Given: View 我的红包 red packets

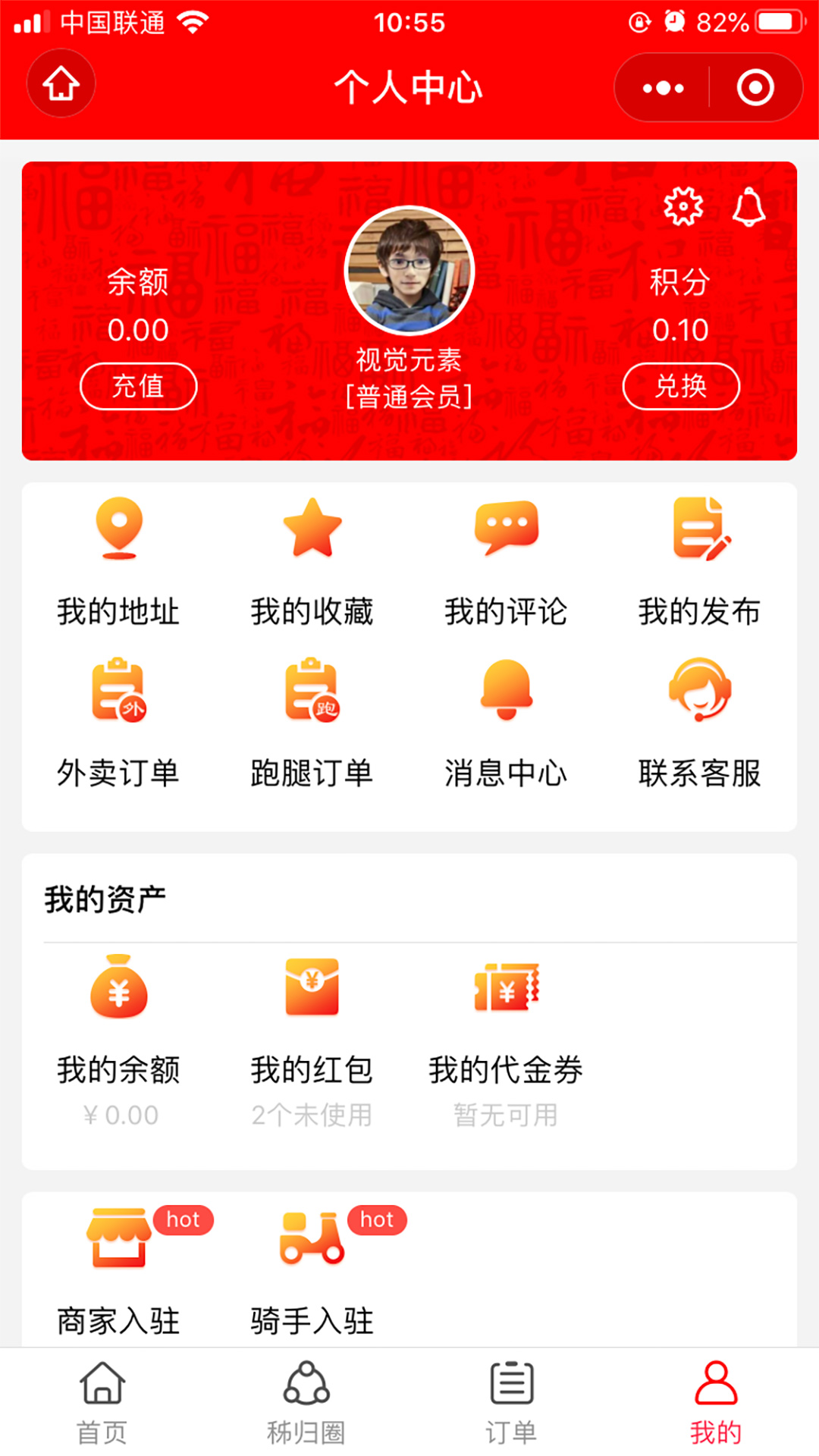Looking at the screenshot, I should click(312, 1039).
